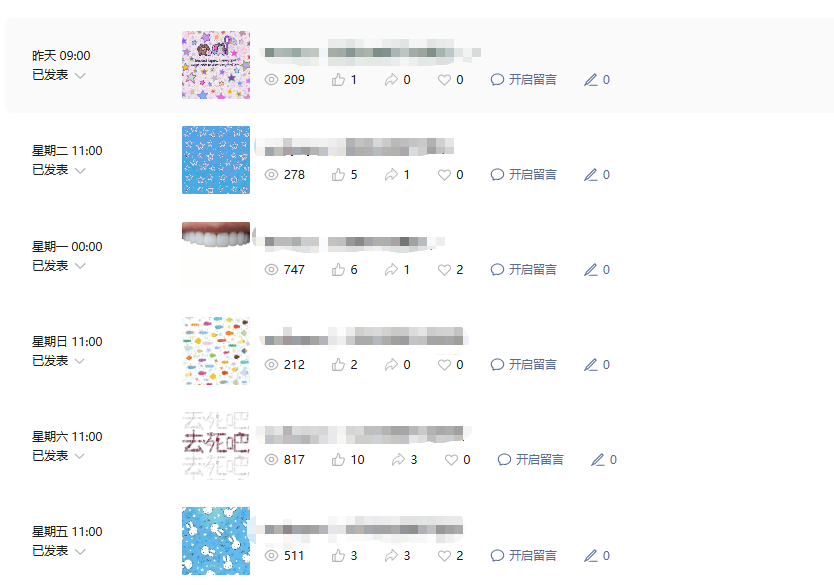This screenshot has height=585, width=834.
Task: Open 开启留言 for the 昨天 09:00 article
Action: pyautogui.click(x=524, y=80)
